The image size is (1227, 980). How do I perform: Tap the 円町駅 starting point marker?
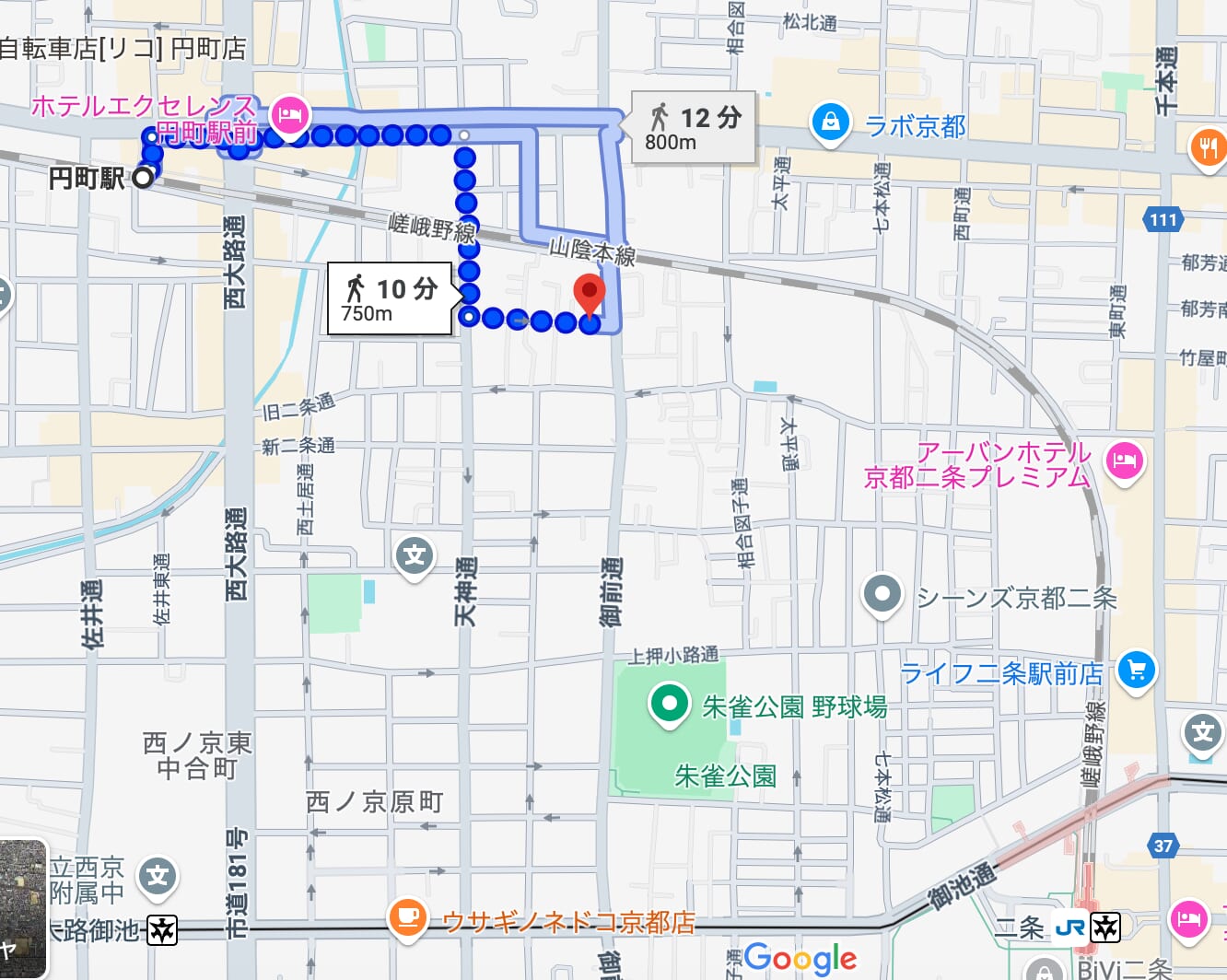tap(143, 178)
